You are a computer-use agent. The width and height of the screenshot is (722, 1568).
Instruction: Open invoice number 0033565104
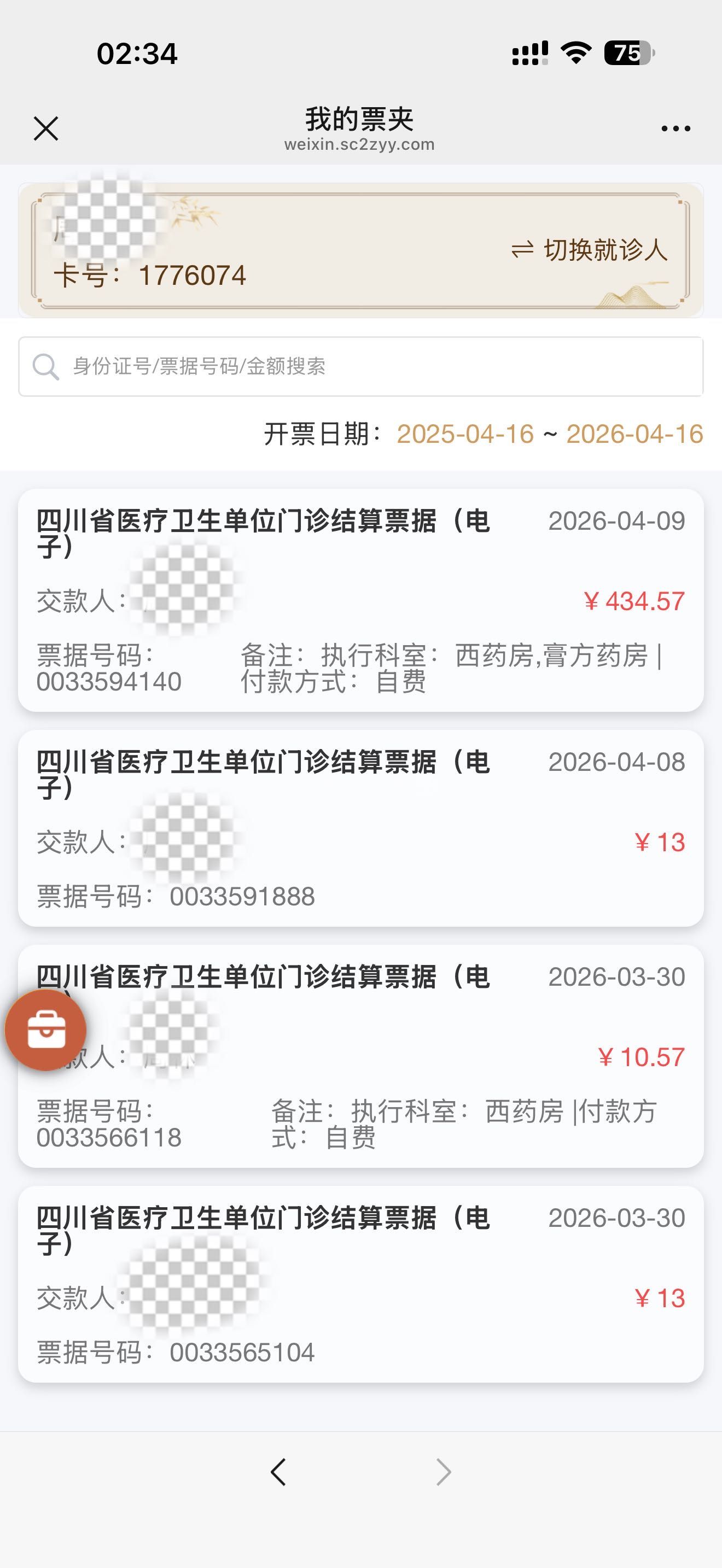click(x=360, y=1284)
